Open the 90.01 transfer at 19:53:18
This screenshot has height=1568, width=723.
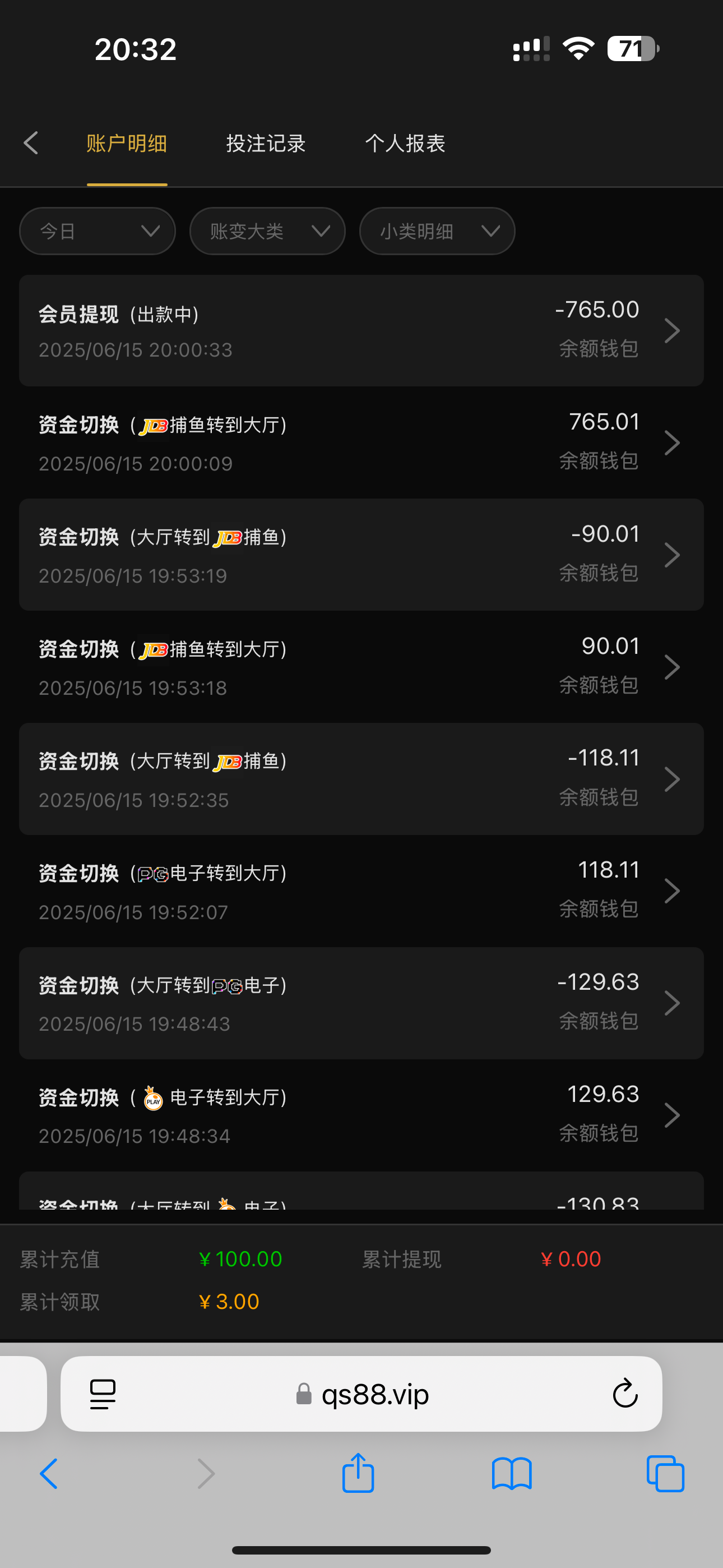coord(361,667)
